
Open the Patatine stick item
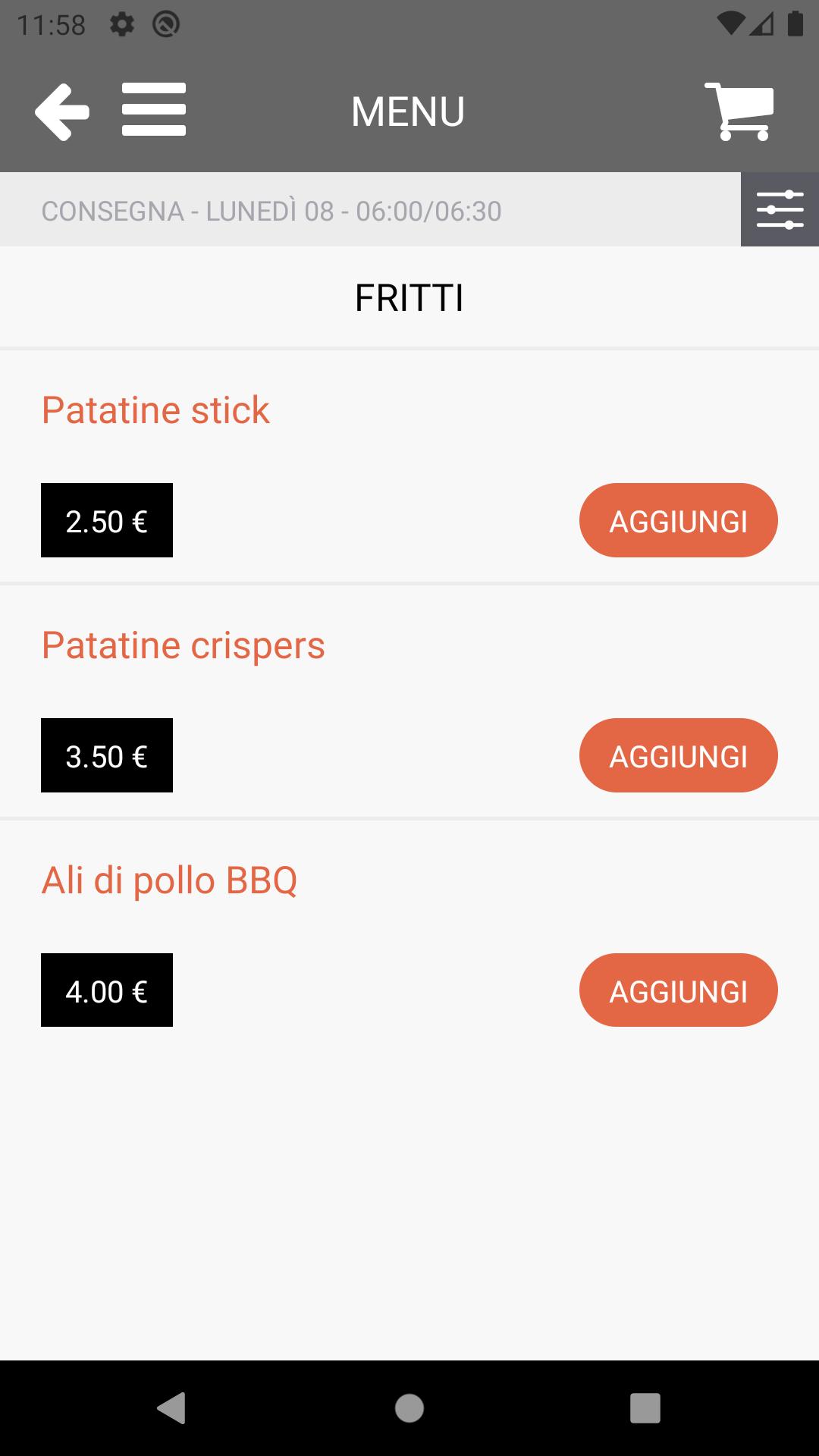coord(155,410)
